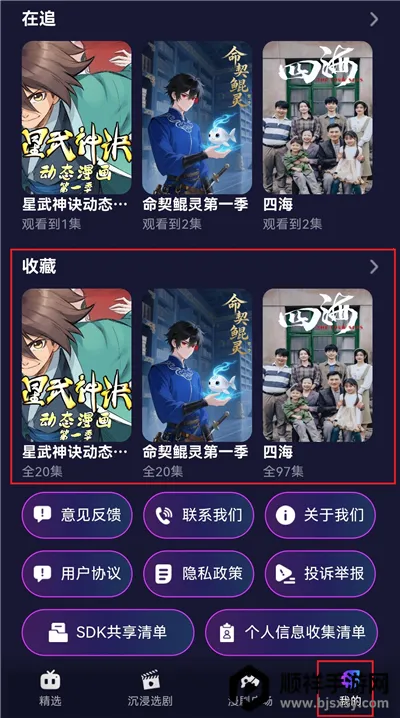Viewport: 400px width, 718px height.
Task: Expand the 收藏 section chevron
Action: 374,267
